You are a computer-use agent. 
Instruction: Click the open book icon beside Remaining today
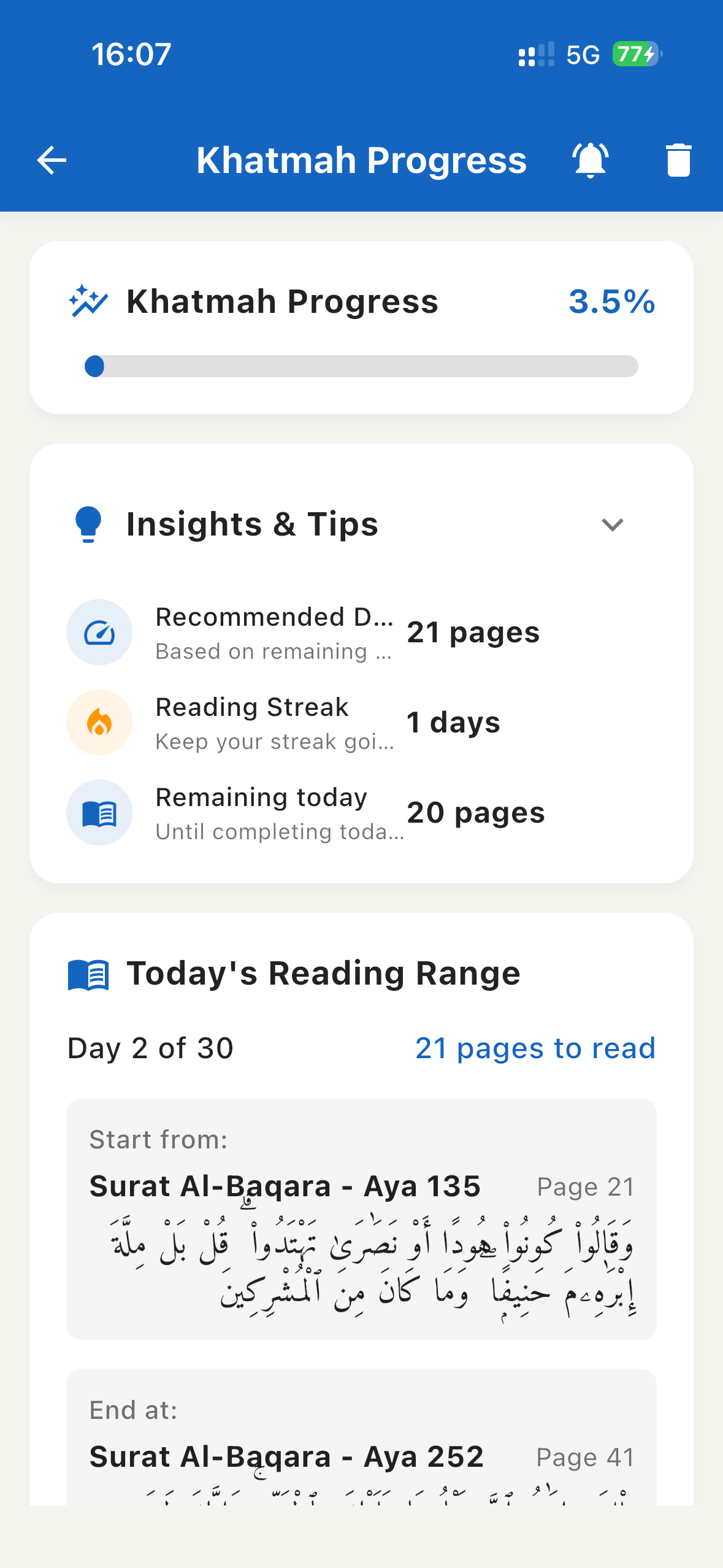coord(99,812)
